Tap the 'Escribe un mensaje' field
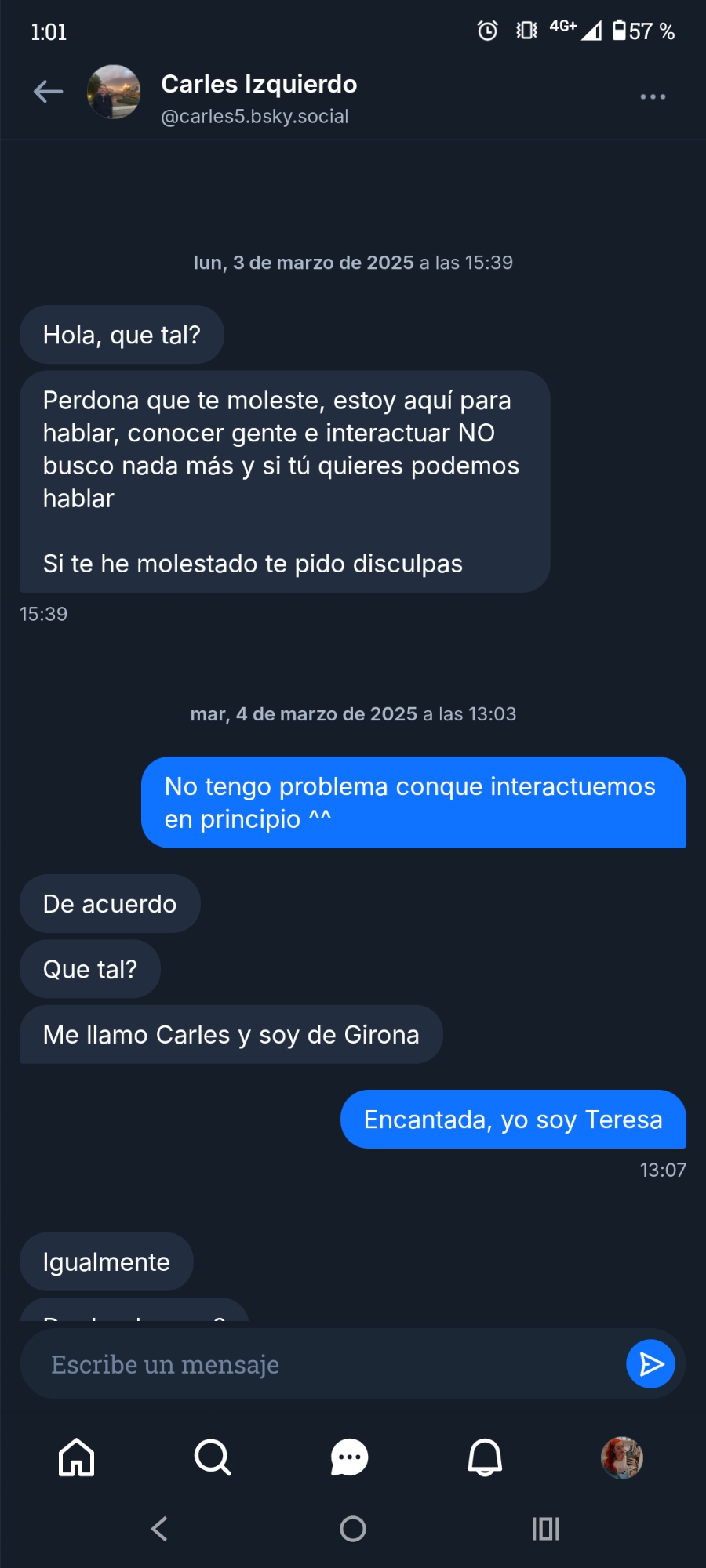The image size is (706, 1568). click(322, 1364)
